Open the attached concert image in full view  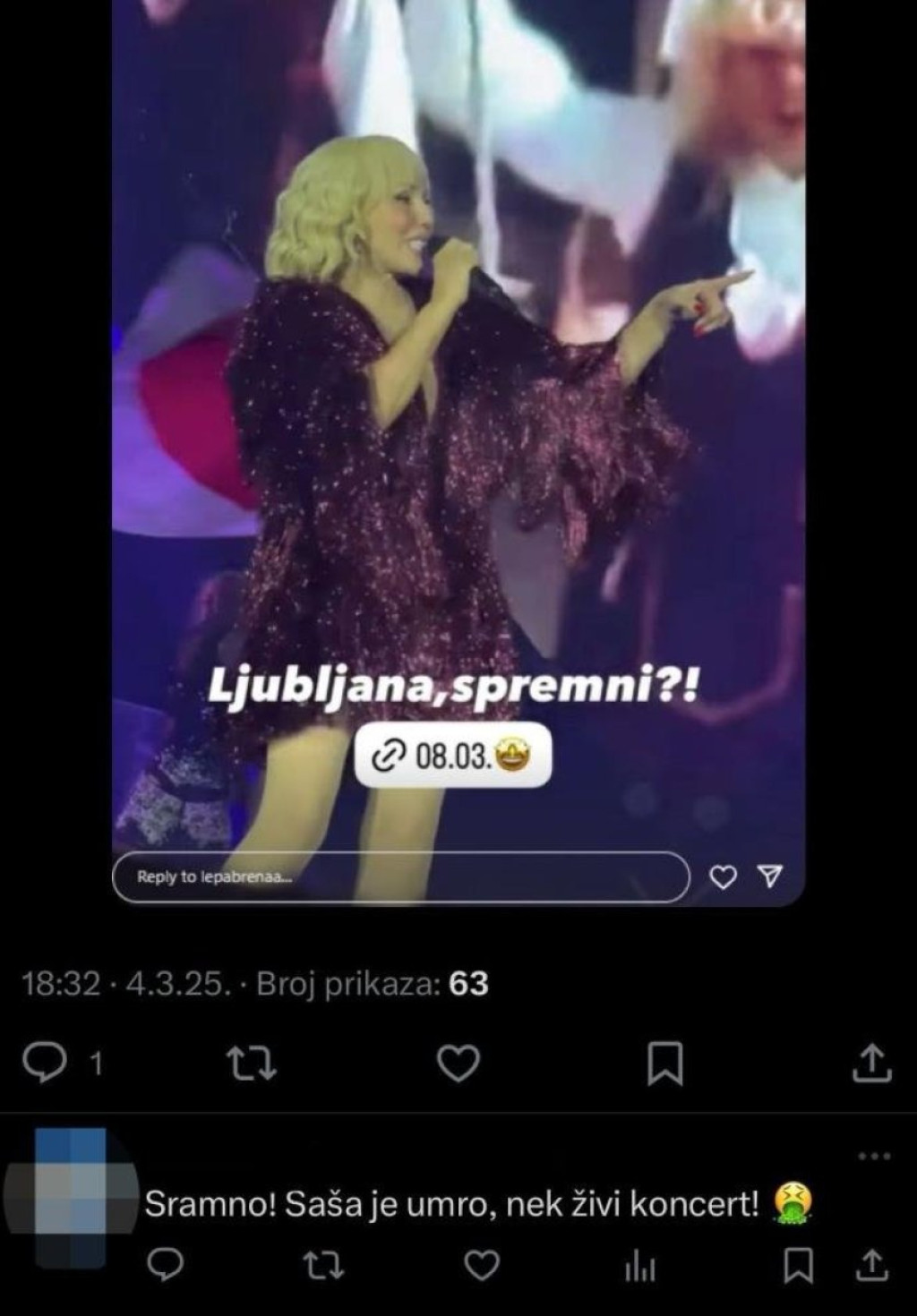click(458, 448)
